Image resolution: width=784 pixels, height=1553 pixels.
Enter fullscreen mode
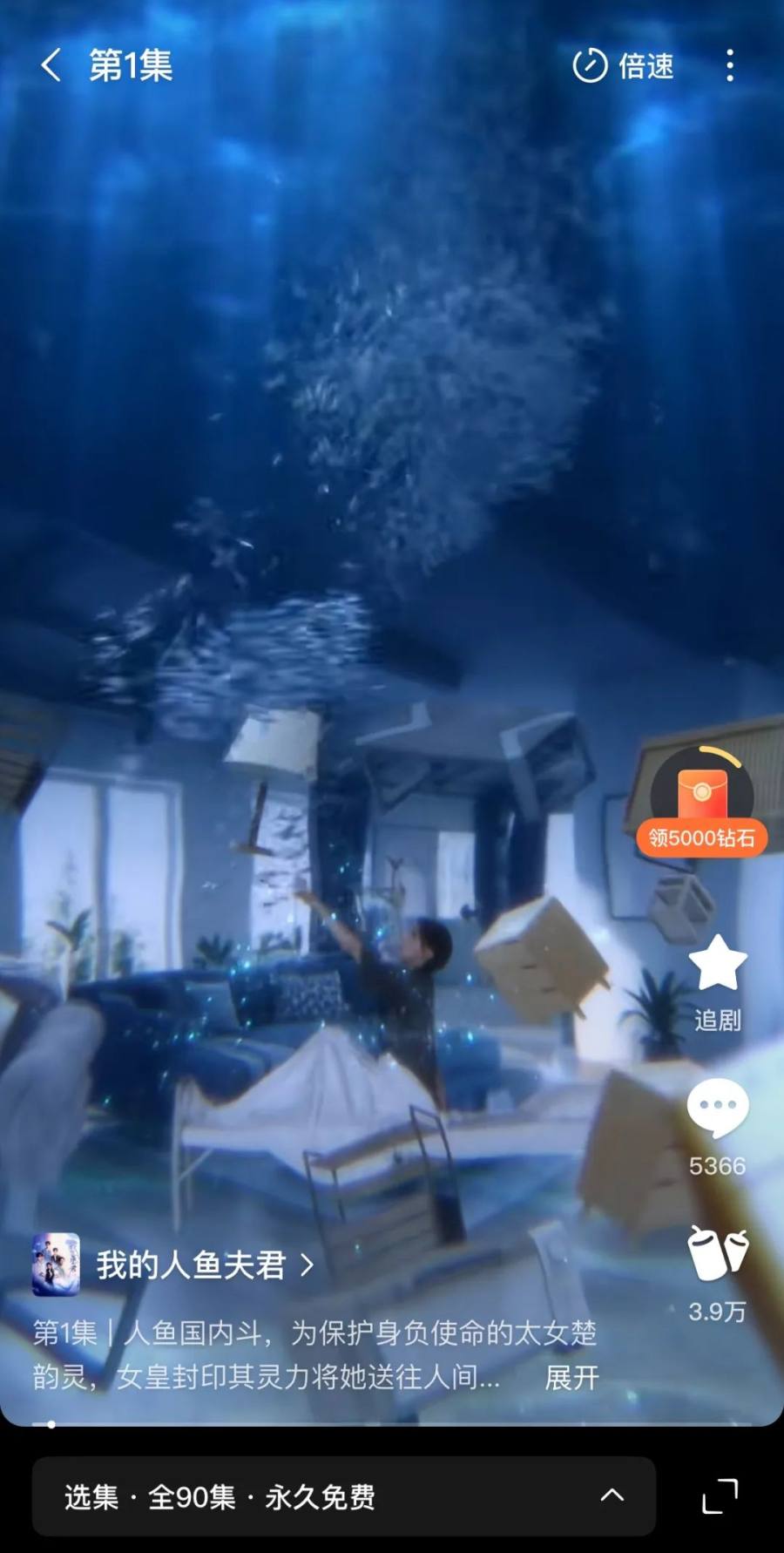point(720,1496)
